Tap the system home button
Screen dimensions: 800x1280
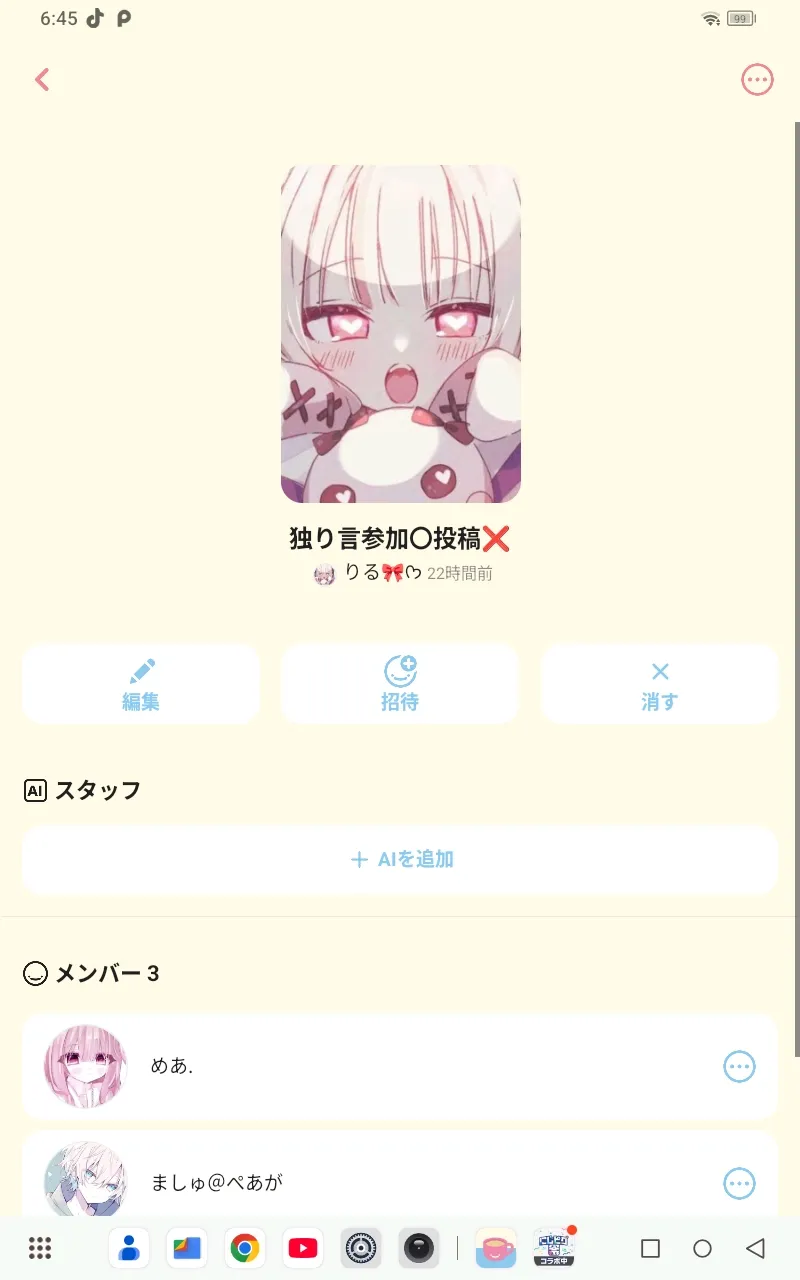click(x=702, y=1248)
